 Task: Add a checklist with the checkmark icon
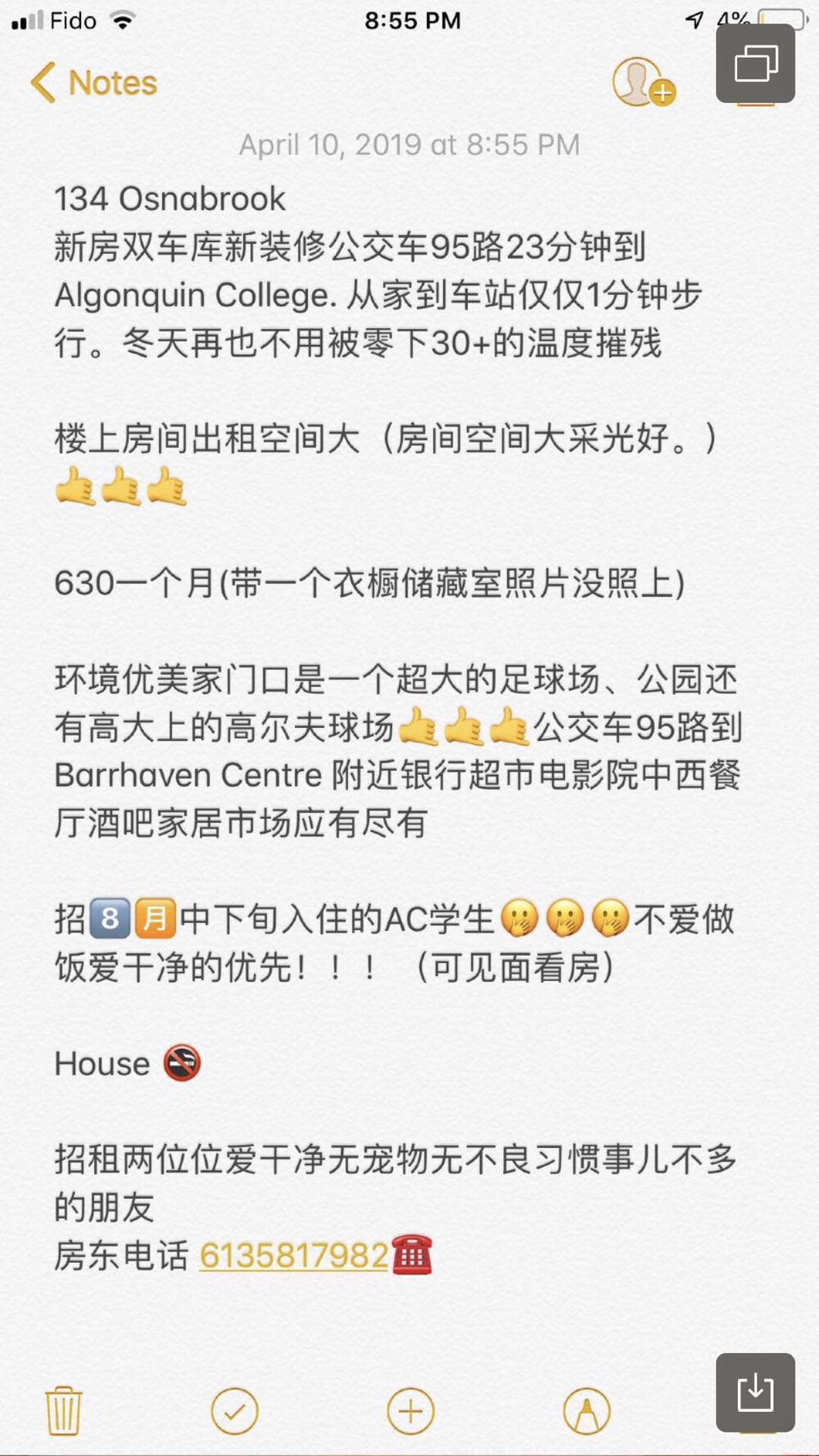234,1411
